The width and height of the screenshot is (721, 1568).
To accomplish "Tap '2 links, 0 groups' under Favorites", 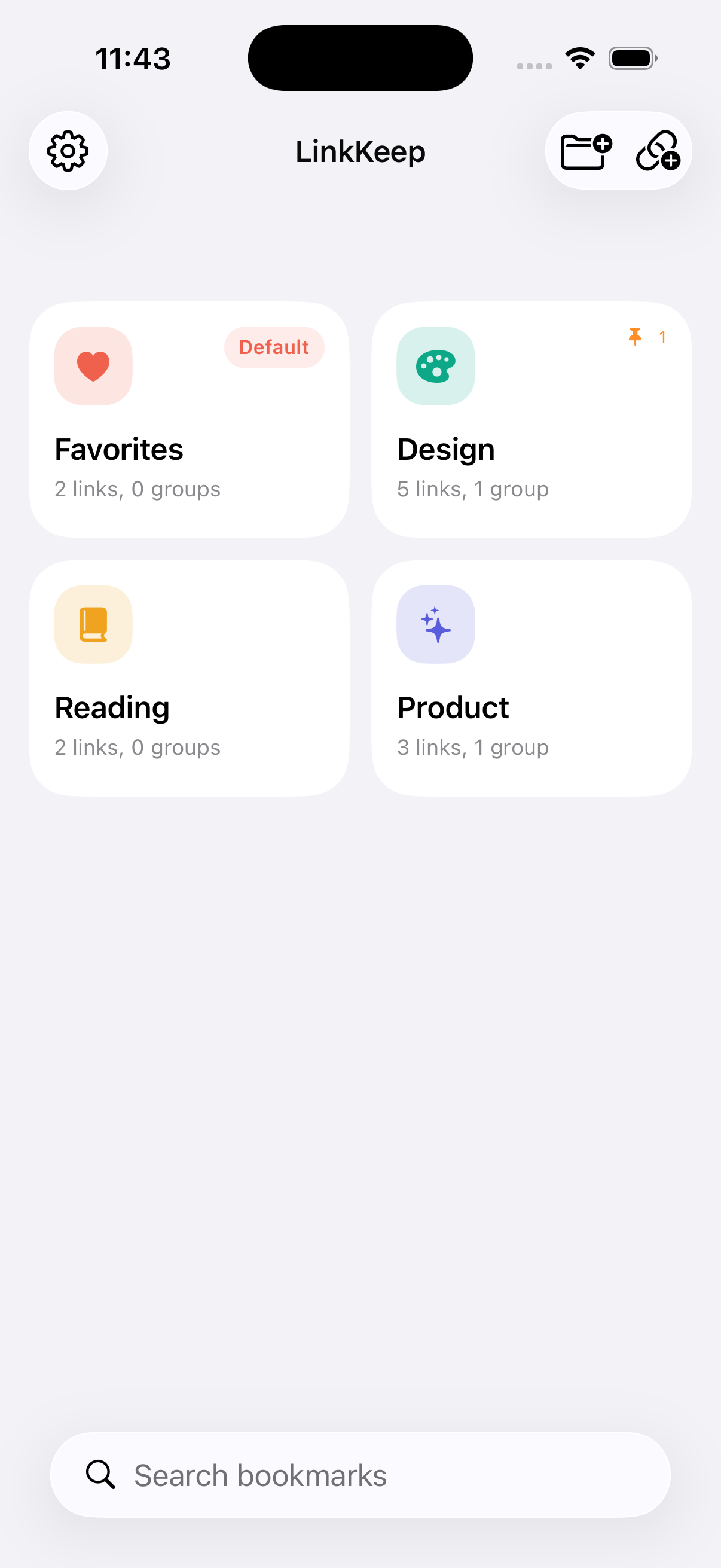I will pos(138,488).
